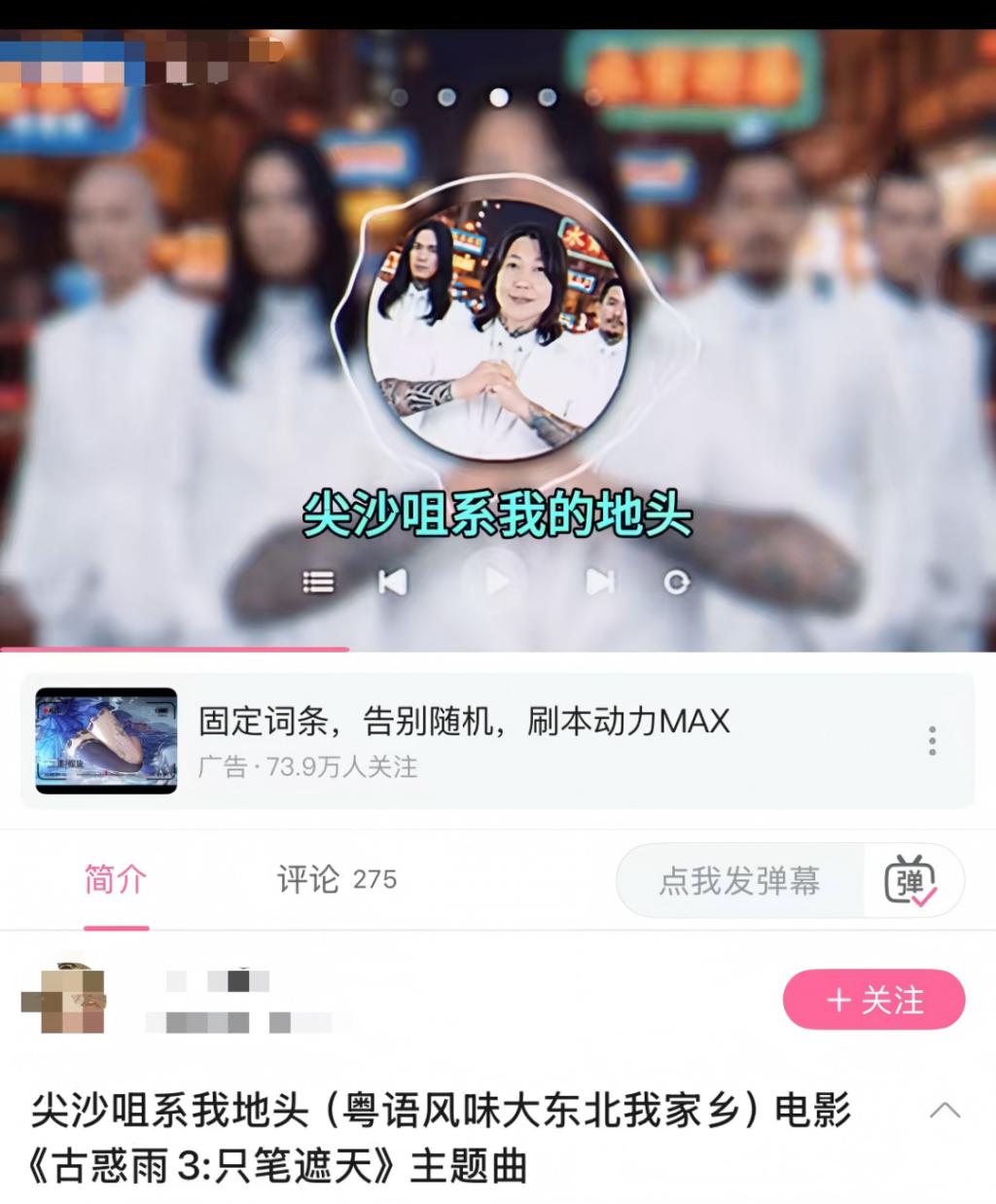
Task: Skip to the next track
Action: tap(600, 582)
